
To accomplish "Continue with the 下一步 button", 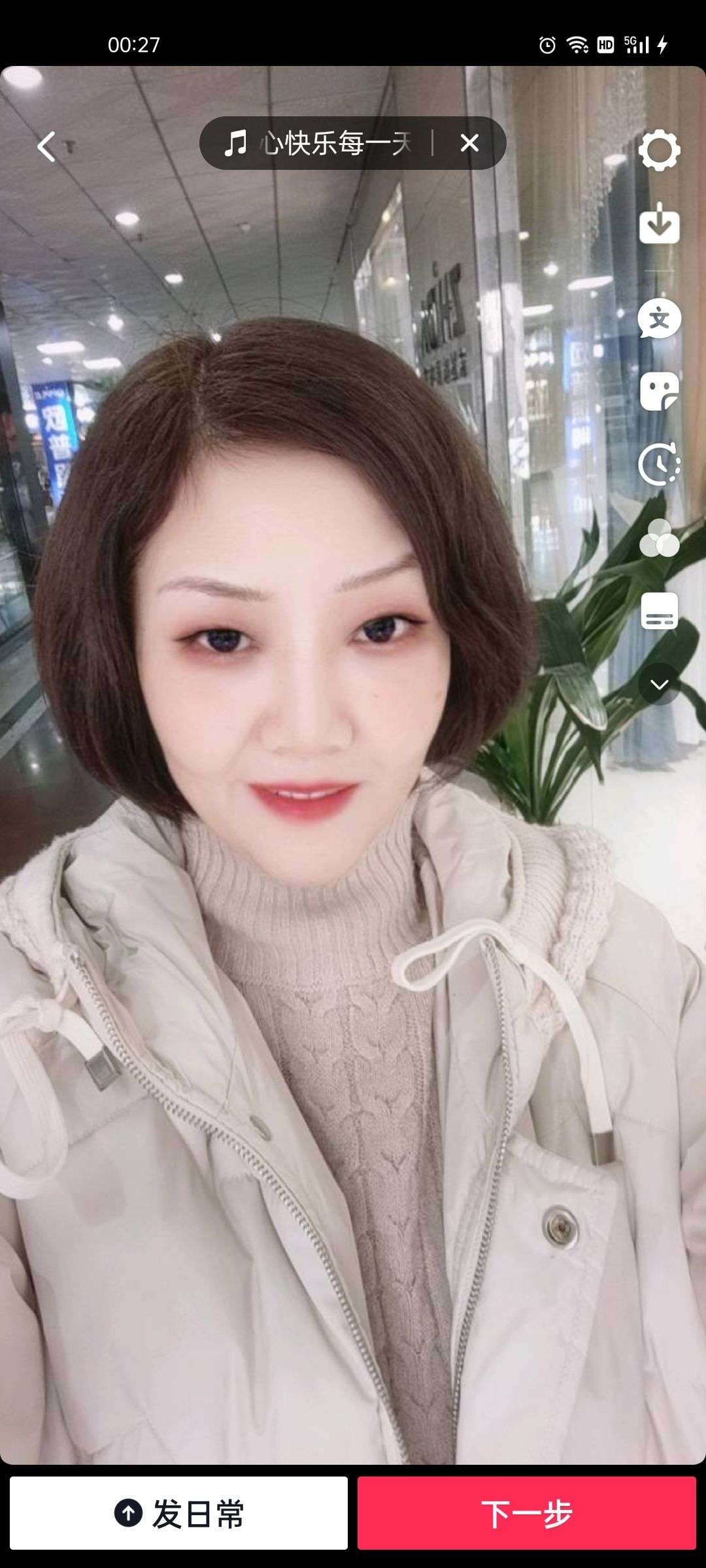I will [526, 1513].
